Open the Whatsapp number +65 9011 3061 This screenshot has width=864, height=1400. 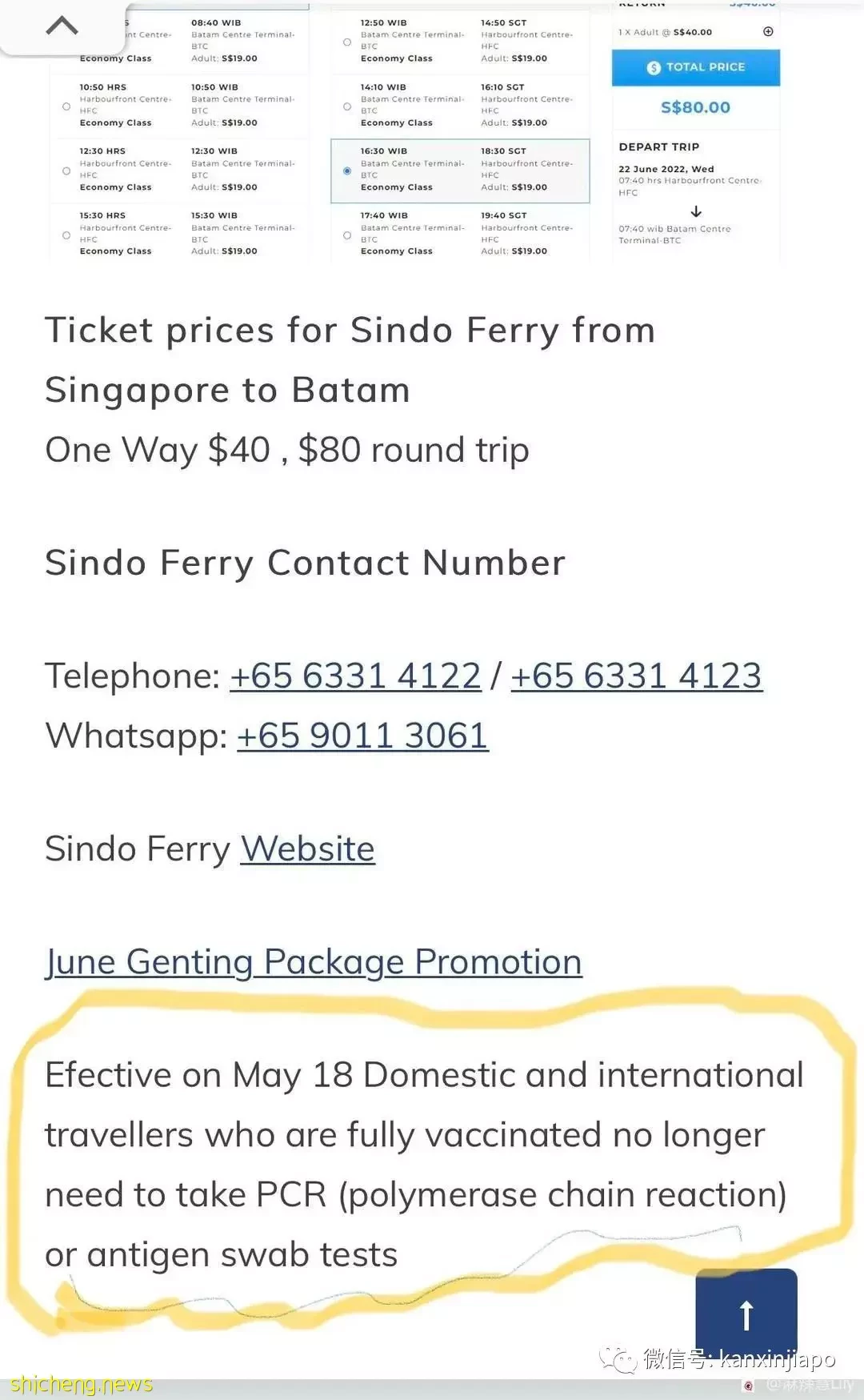pyautogui.click(x=362, y=736)
